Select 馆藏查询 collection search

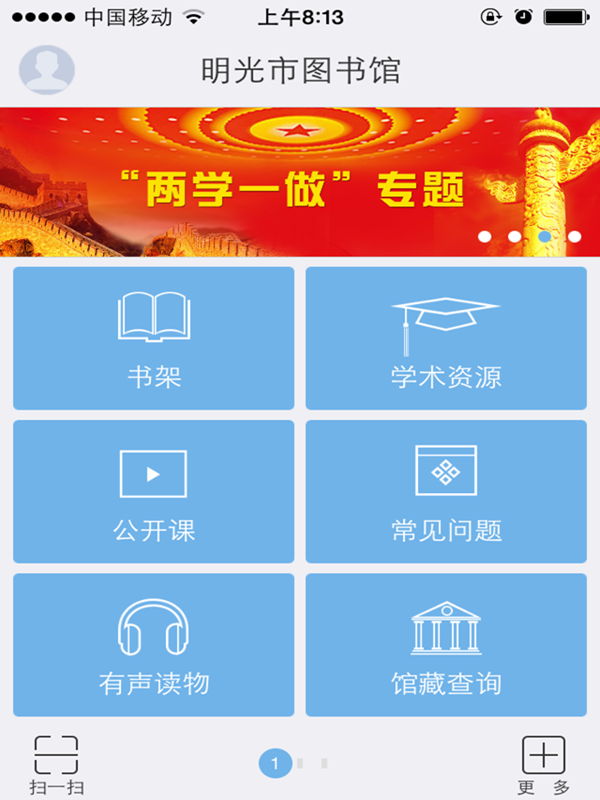[446, 645]
